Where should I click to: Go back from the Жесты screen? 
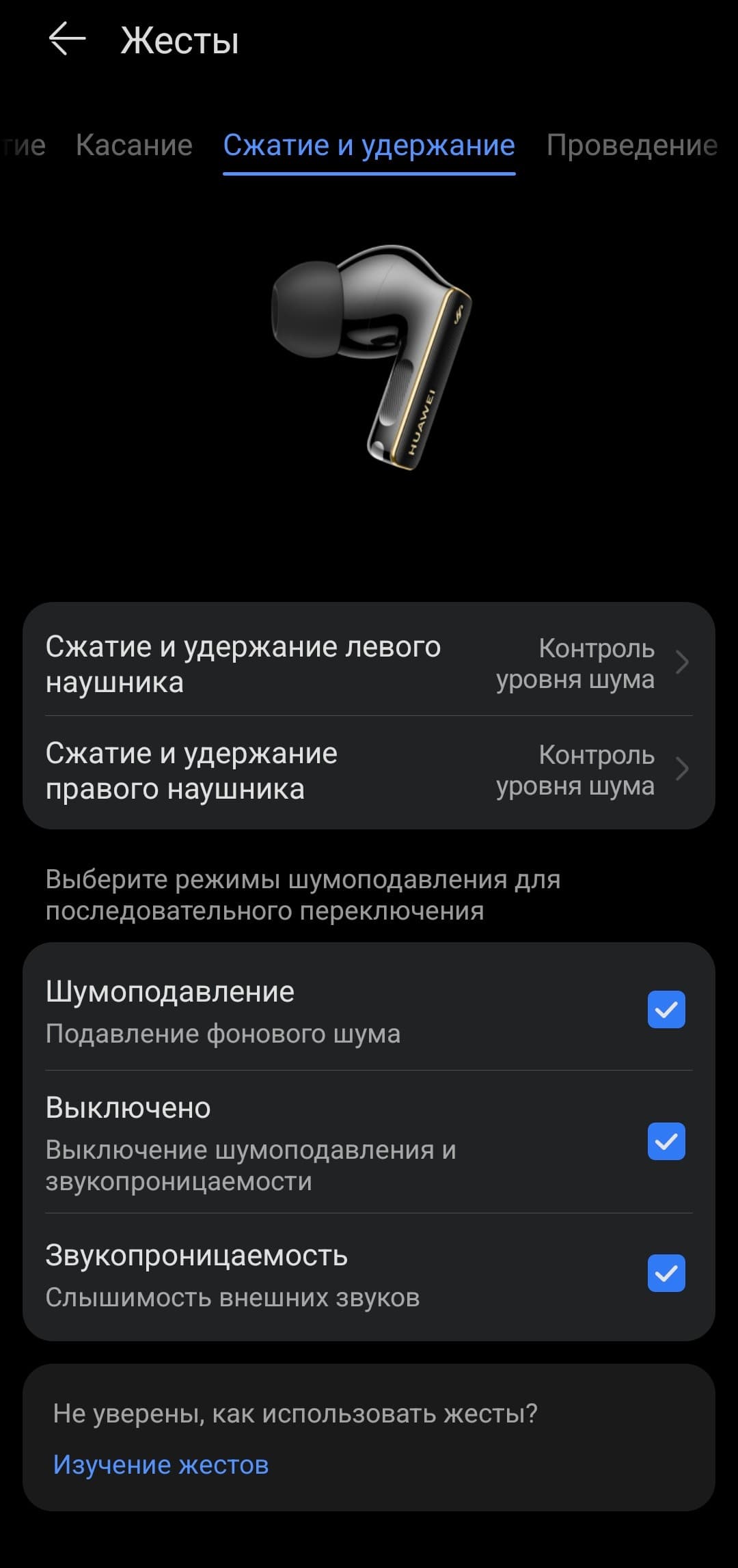(x=67, y=39)
